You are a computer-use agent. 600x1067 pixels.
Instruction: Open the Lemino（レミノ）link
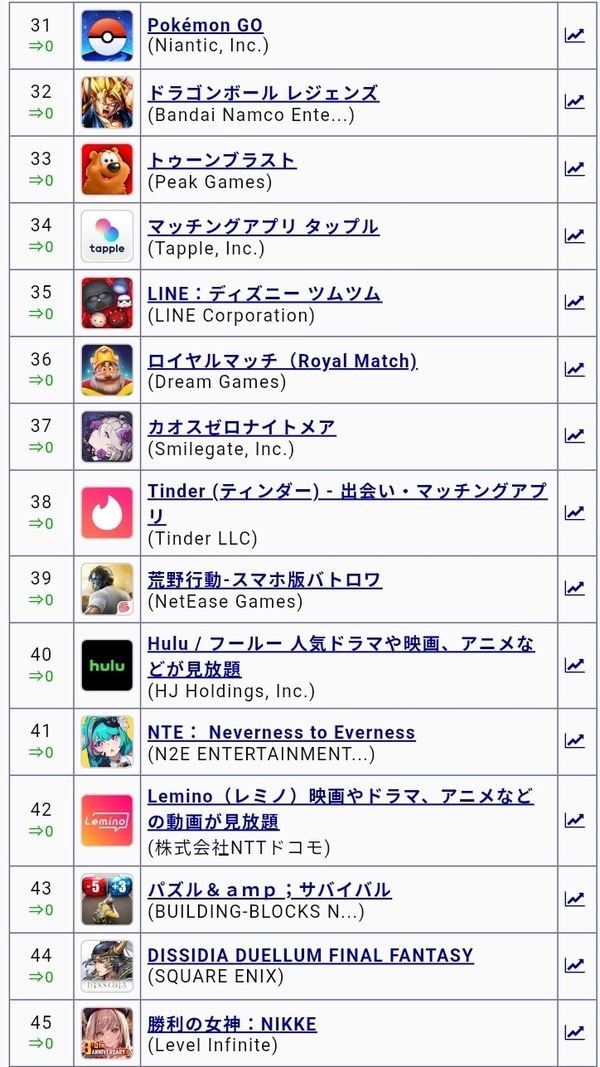coord(340,808)
